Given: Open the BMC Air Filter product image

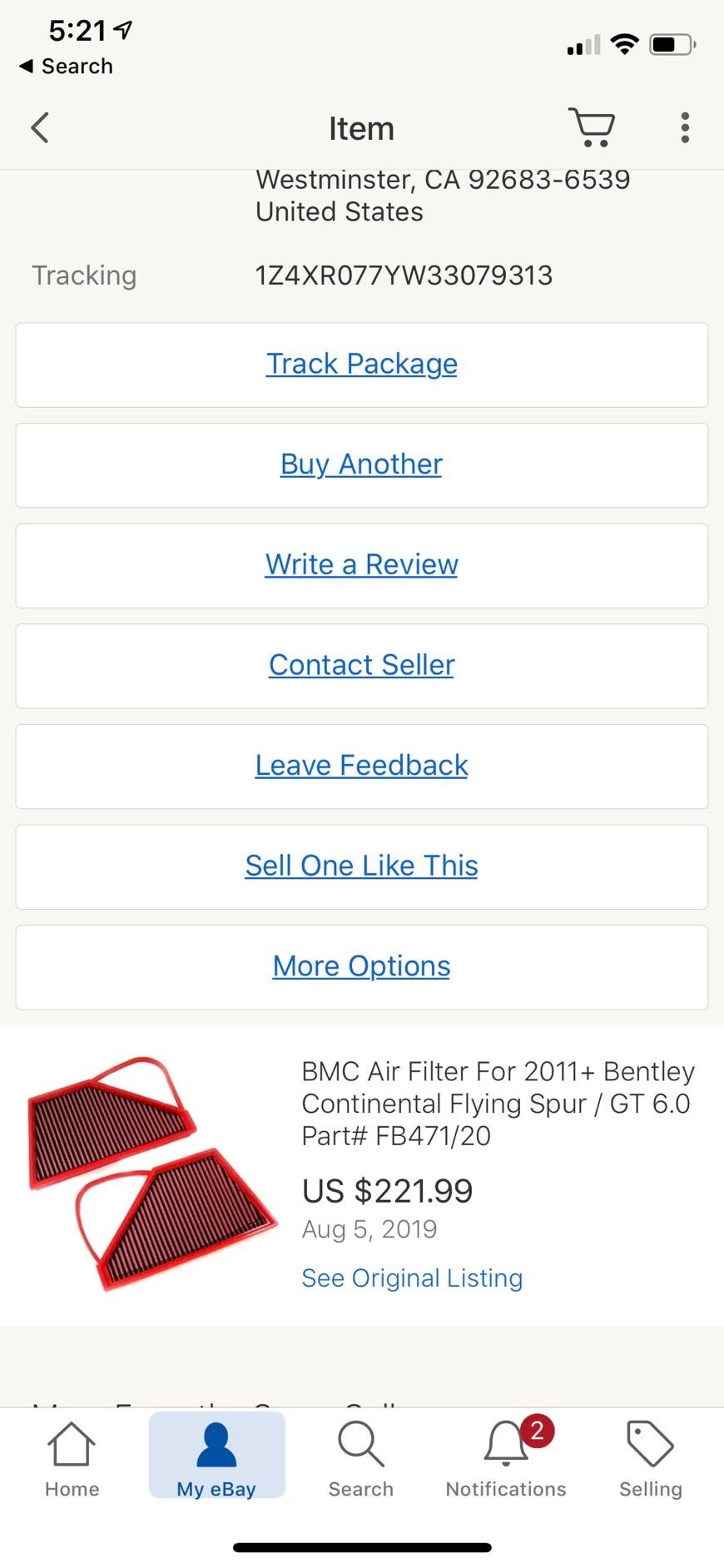Looking at the screenshot, I should [x=151, y=1174].
